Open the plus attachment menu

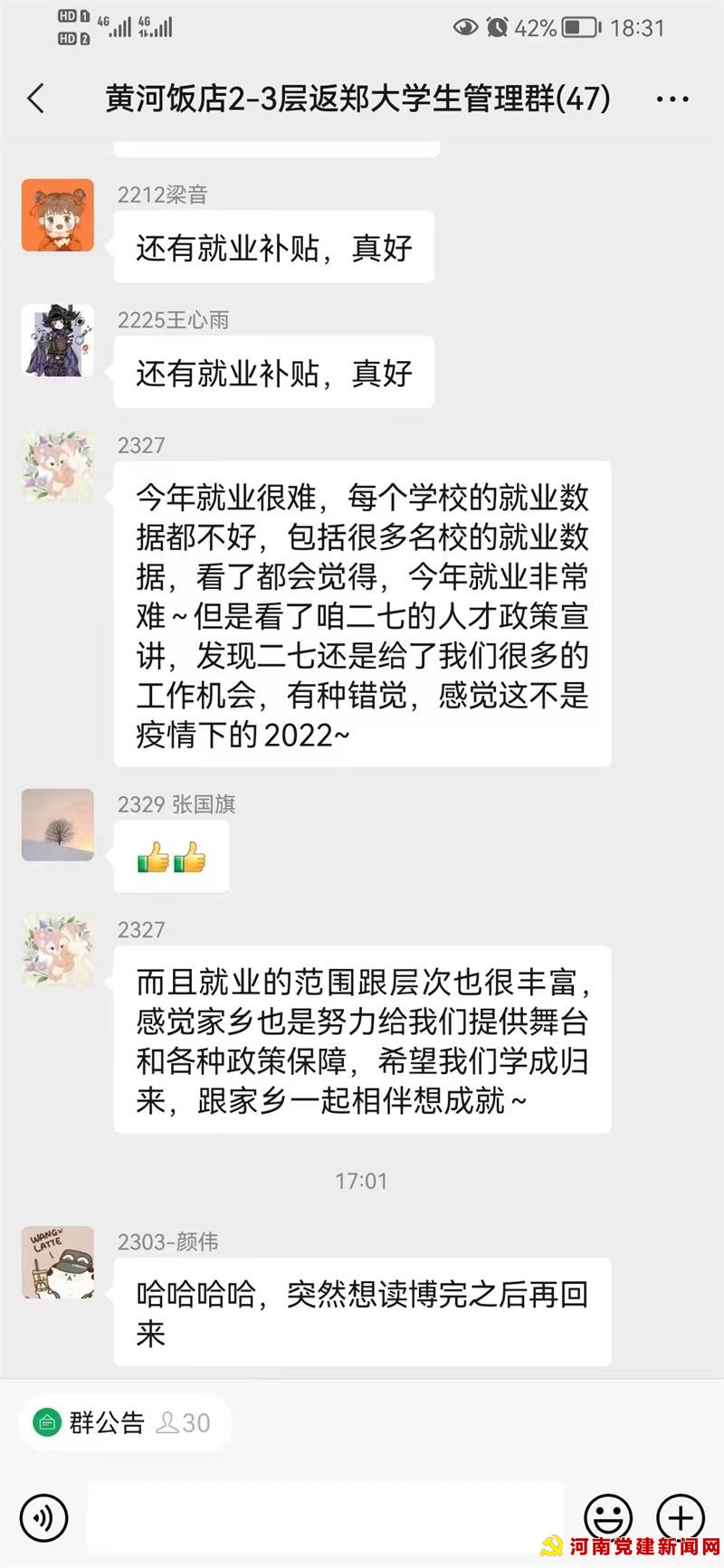(x=681, y=1517)
